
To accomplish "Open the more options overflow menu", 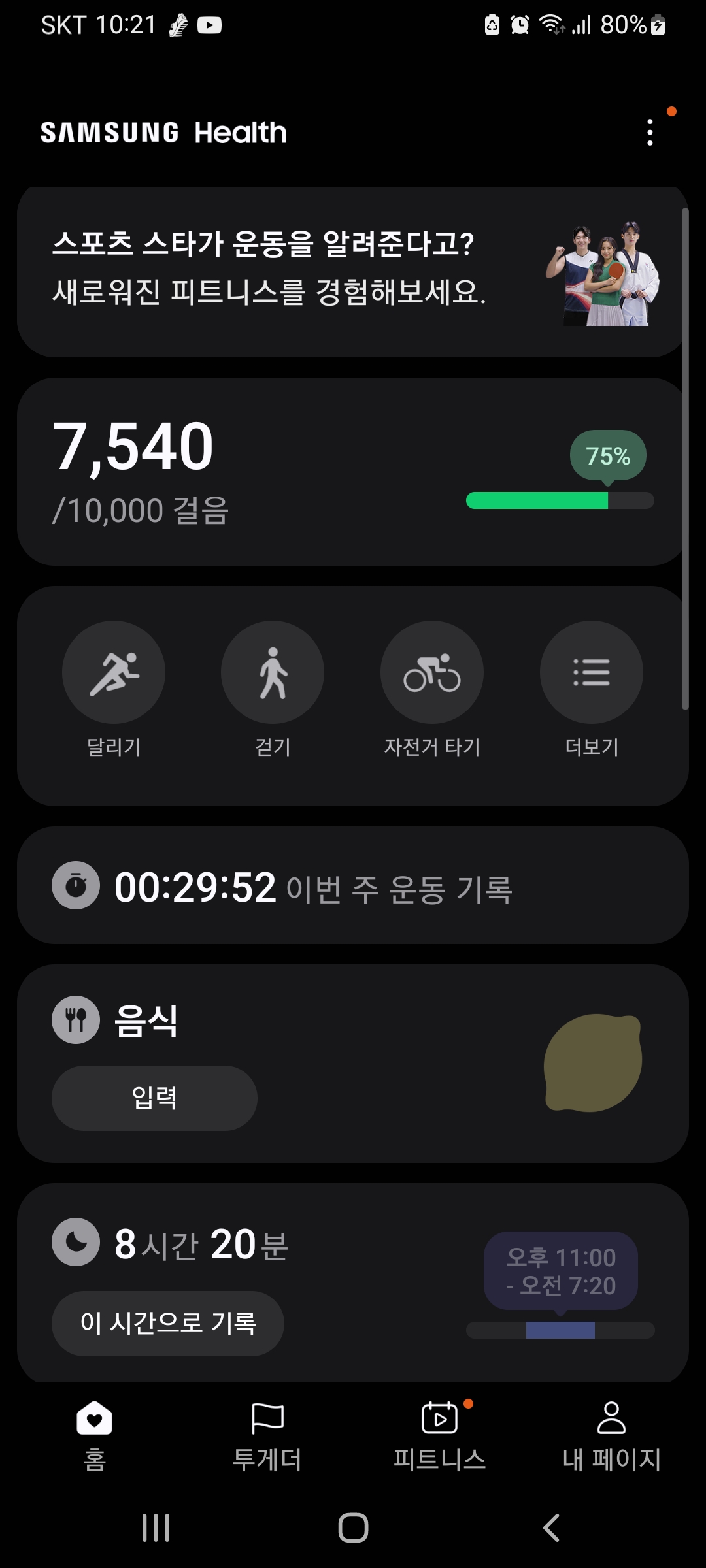I will tap(649, 133).
